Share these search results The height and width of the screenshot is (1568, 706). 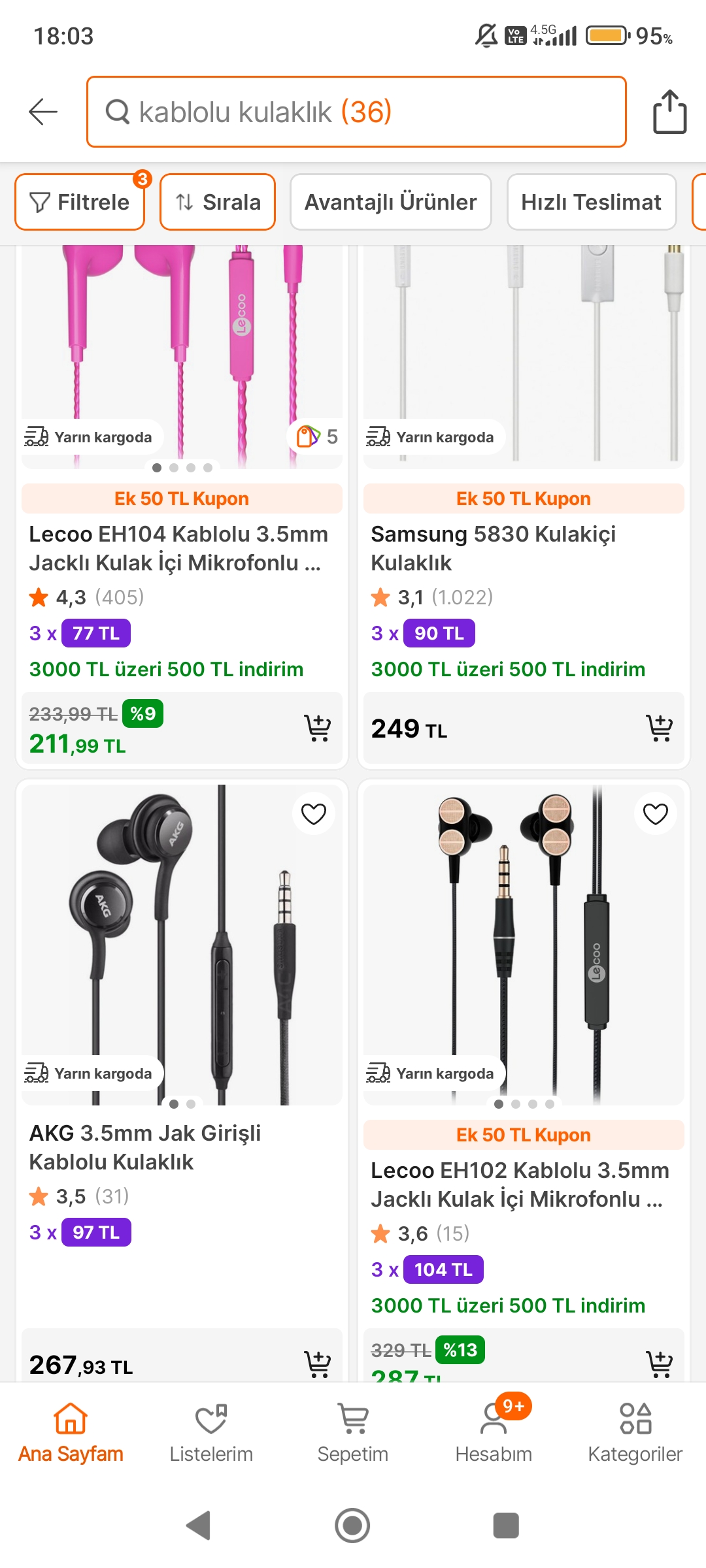tap(669, 112)
